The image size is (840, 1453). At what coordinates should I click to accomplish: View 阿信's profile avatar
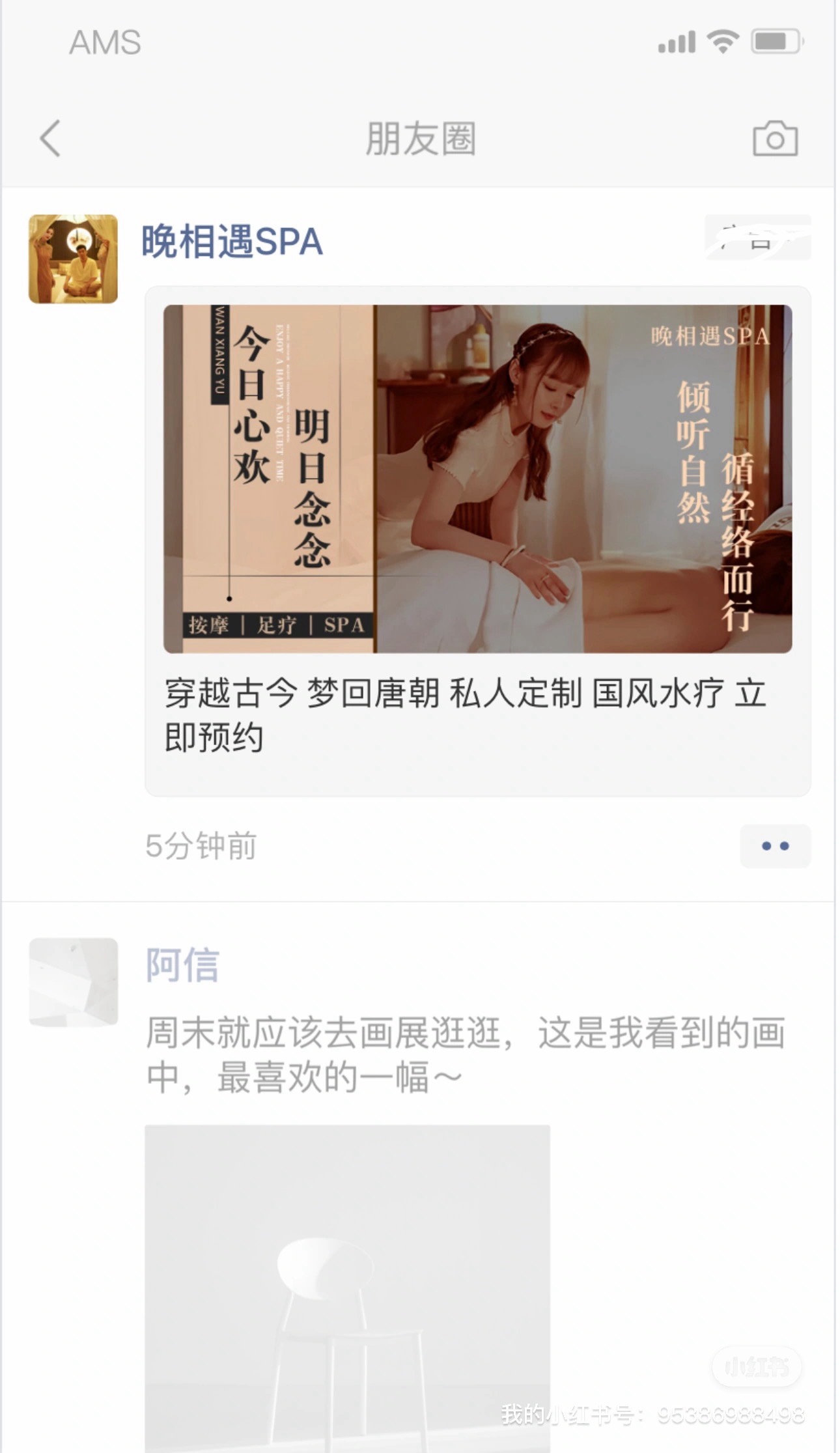pos(73,982)
